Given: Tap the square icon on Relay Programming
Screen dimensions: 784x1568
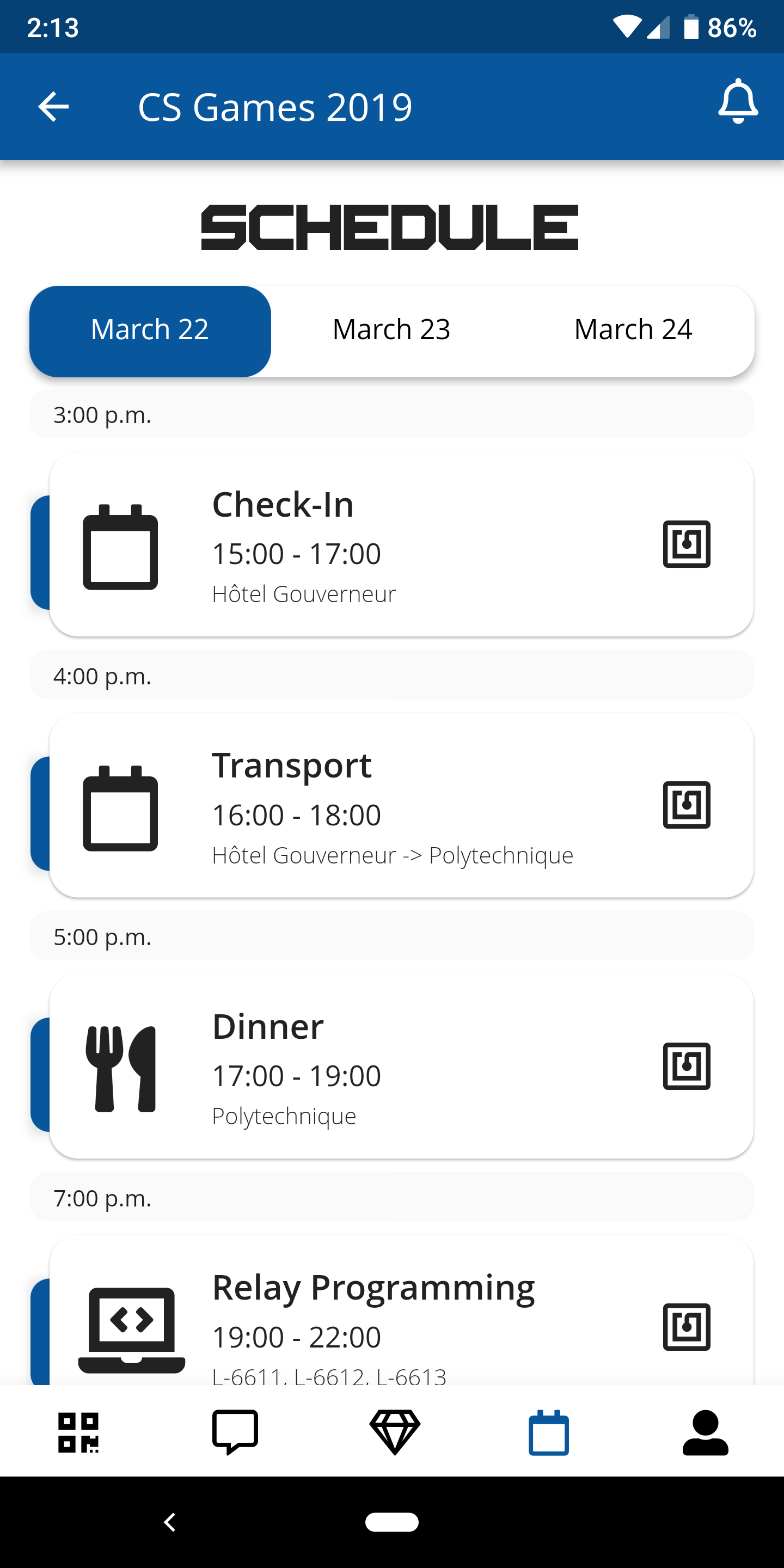Looking at the screenshot, I should pos(687,1327).
